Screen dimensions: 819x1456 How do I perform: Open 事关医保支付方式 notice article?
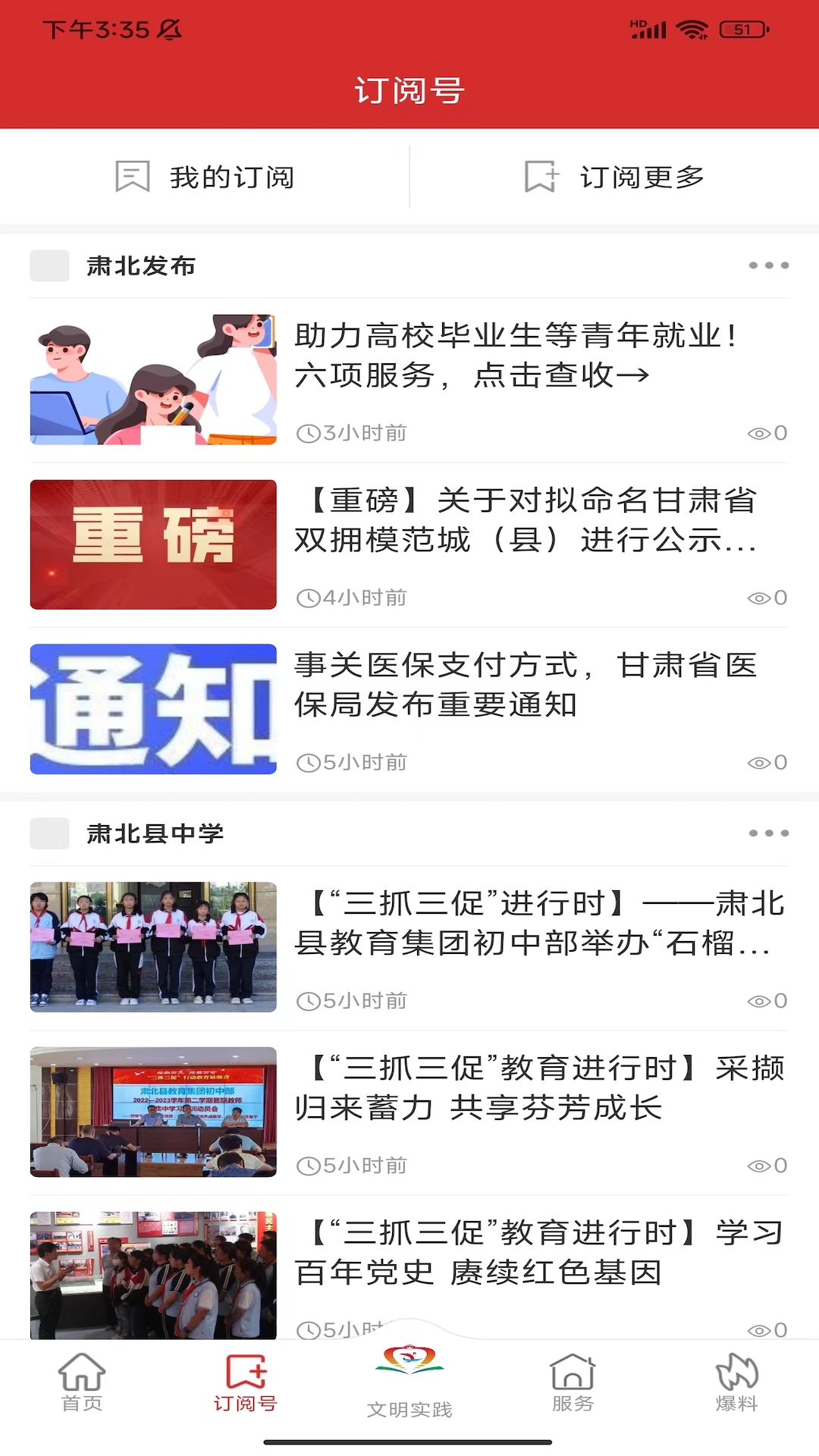point(525,685)
